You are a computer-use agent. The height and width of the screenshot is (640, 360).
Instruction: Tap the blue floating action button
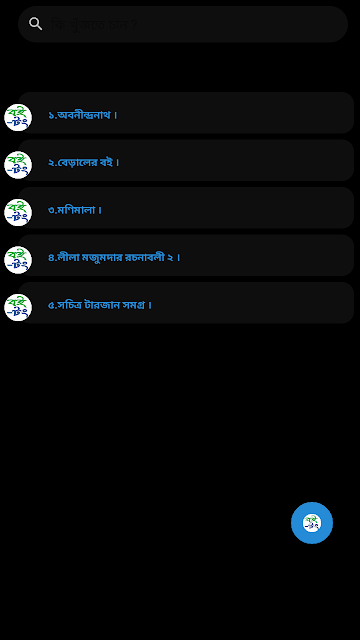click(x=312, y=523)
